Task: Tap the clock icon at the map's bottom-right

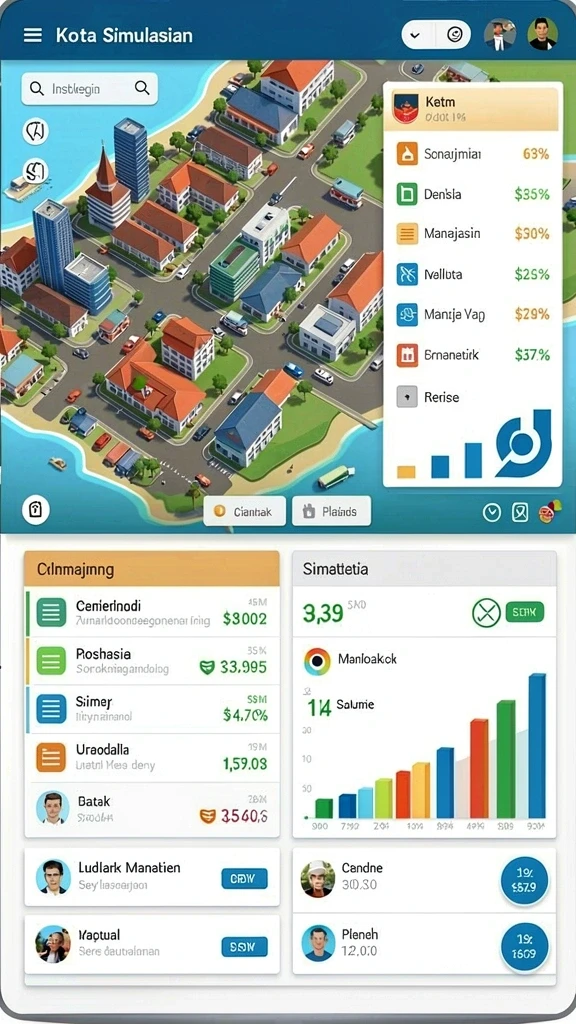Action: tap(492, 513)
